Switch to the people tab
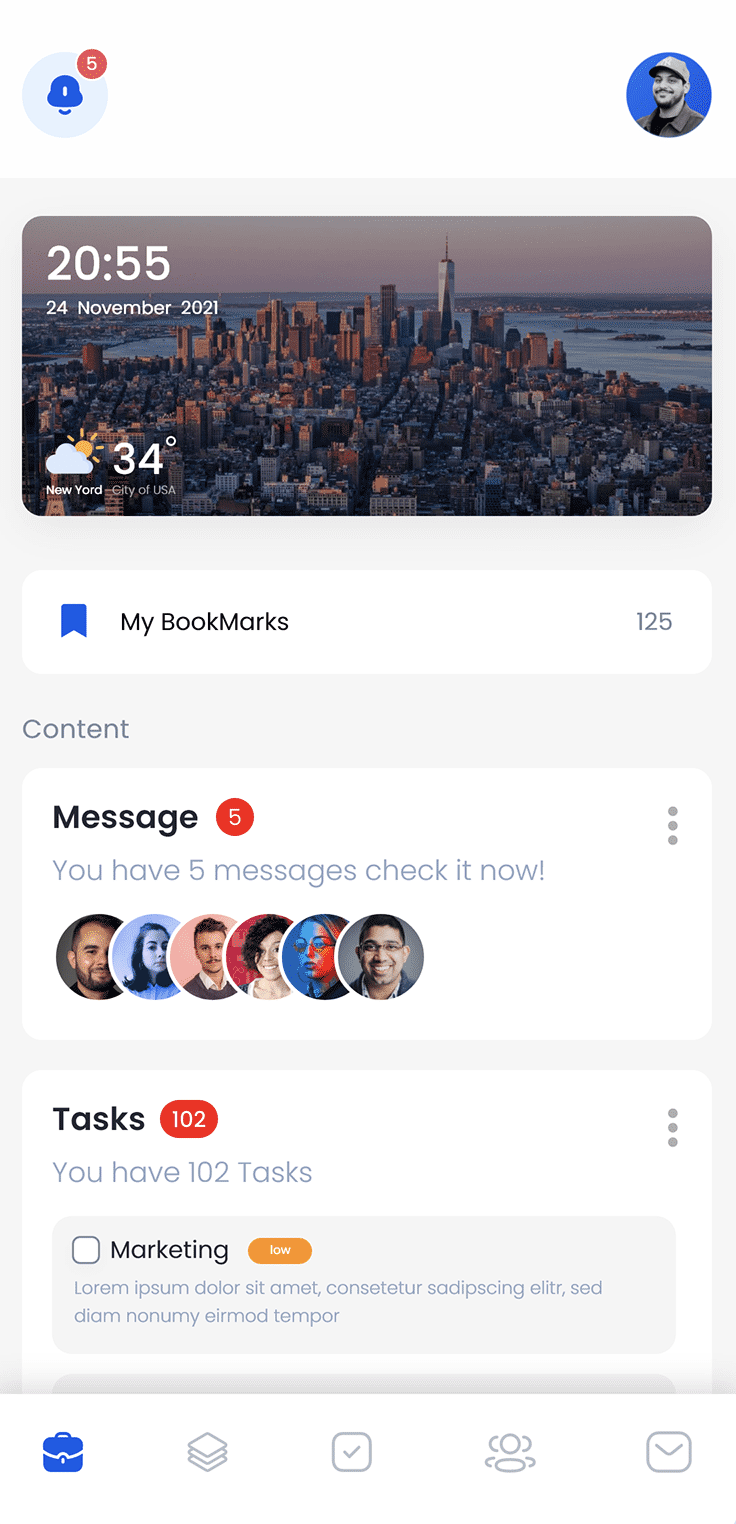 point(510,1452)
